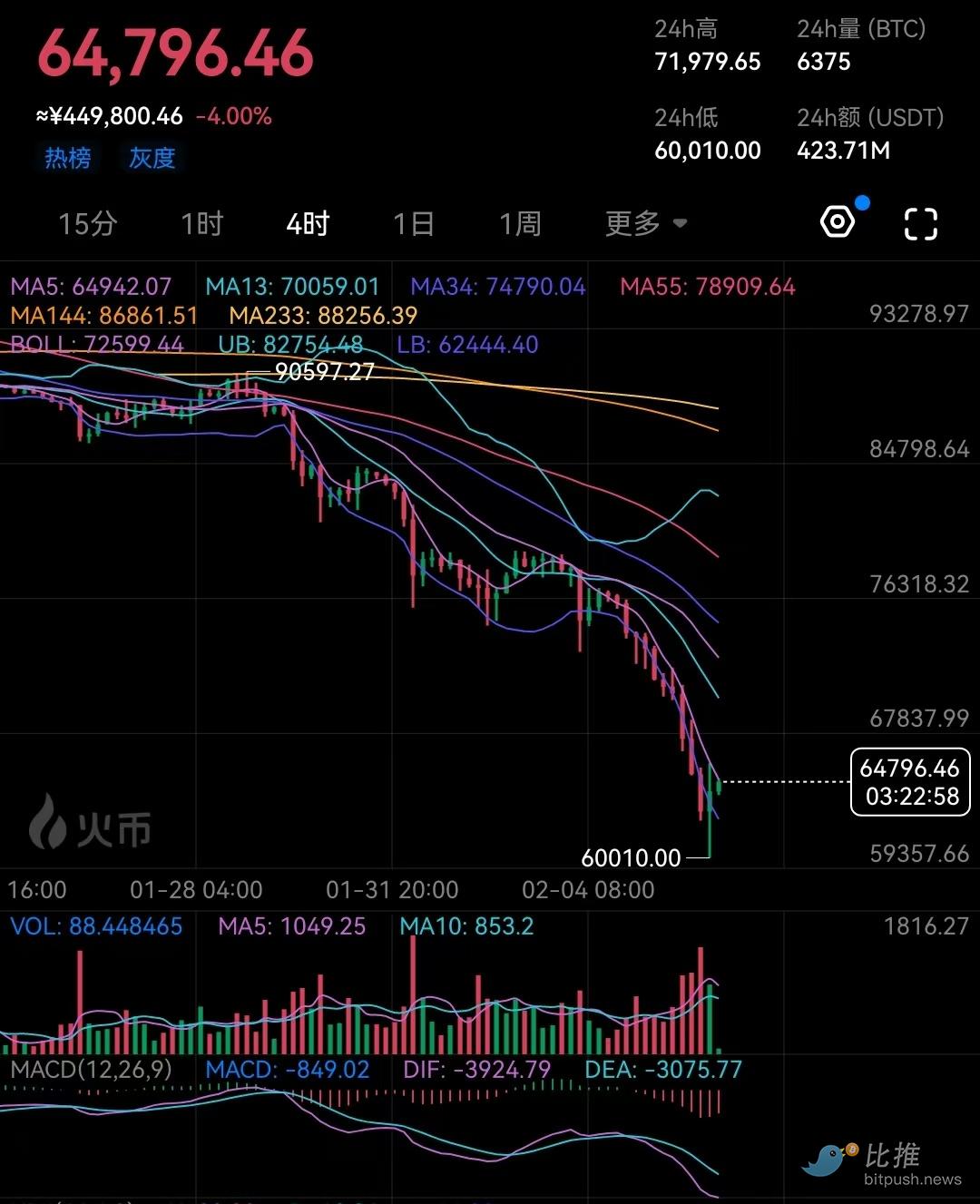Viewport: 980px width, 1204px height.
Task: Switch to the 15分 timeframe
Action: [88, 223]
